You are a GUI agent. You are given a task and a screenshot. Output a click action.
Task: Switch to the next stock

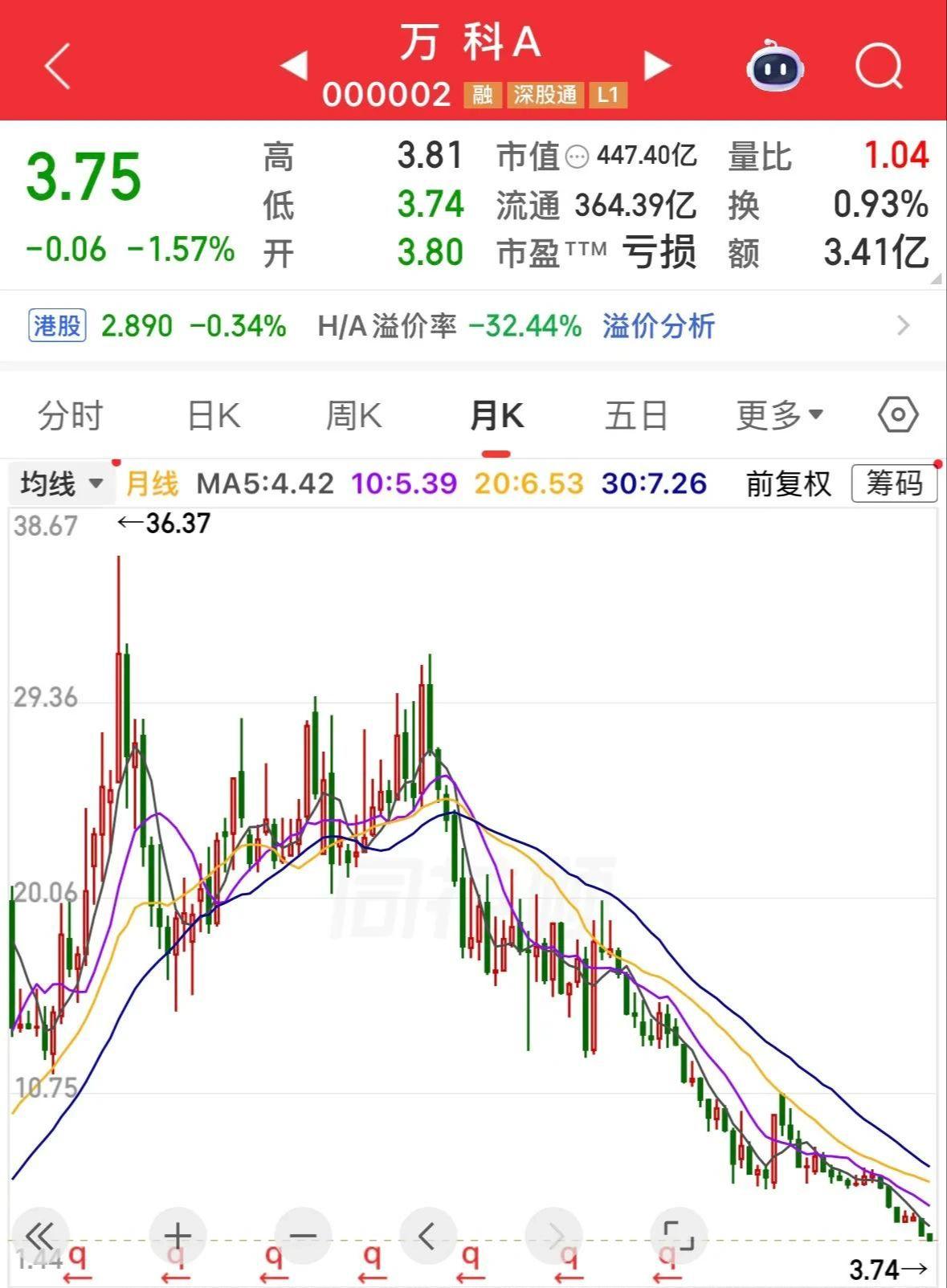pyautogui.click(x=657, y=65)
